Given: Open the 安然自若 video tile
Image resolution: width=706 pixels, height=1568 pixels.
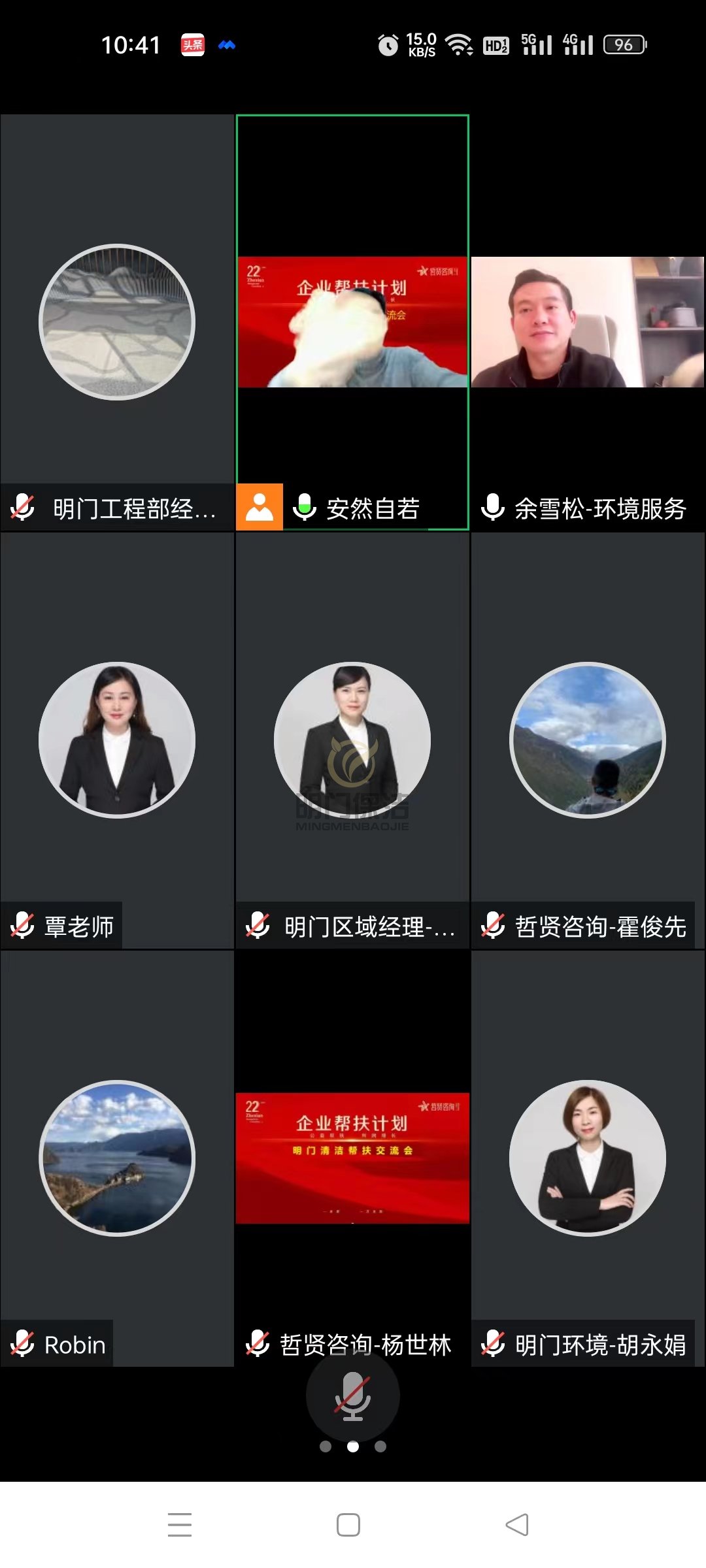Looking at the screenshot, I should coord(352,321).
